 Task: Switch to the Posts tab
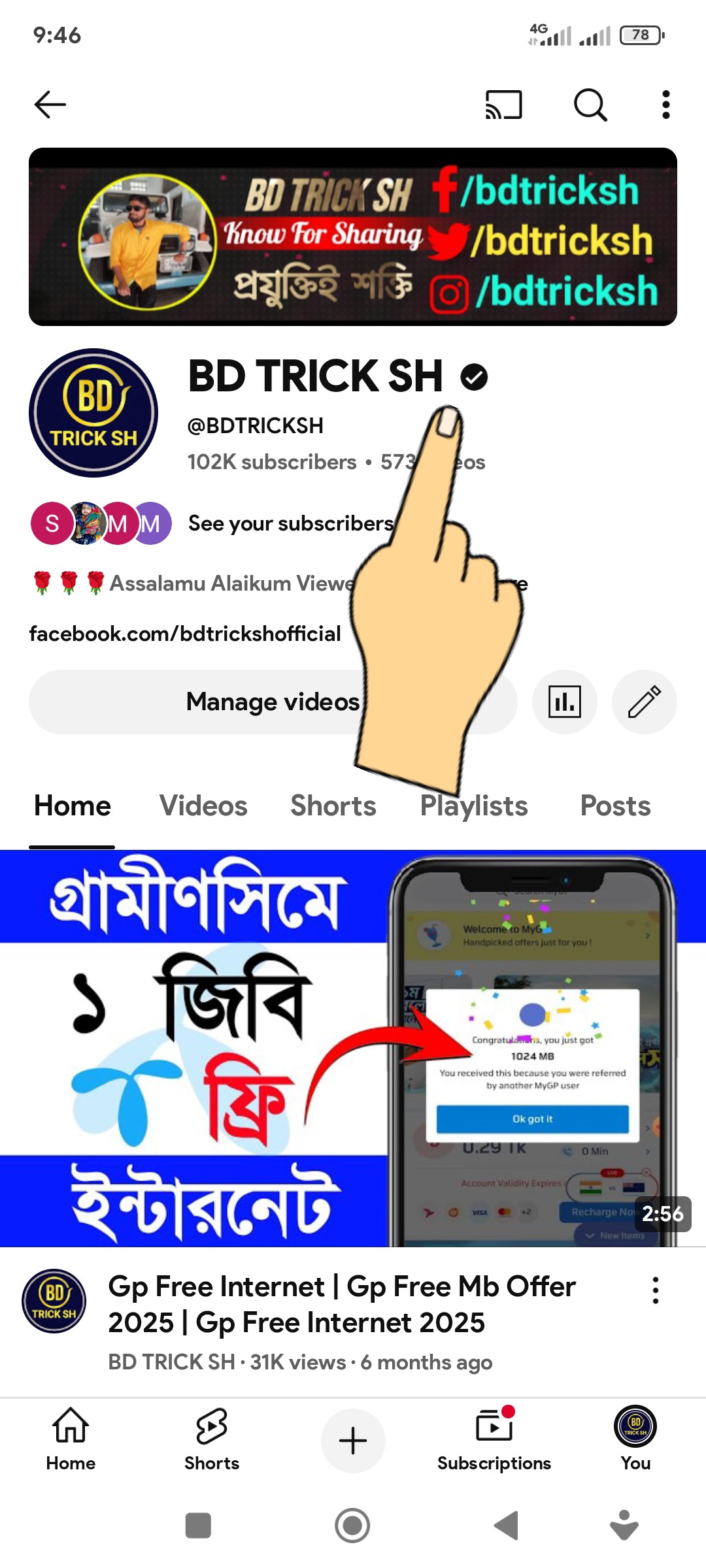click(615, 806)
